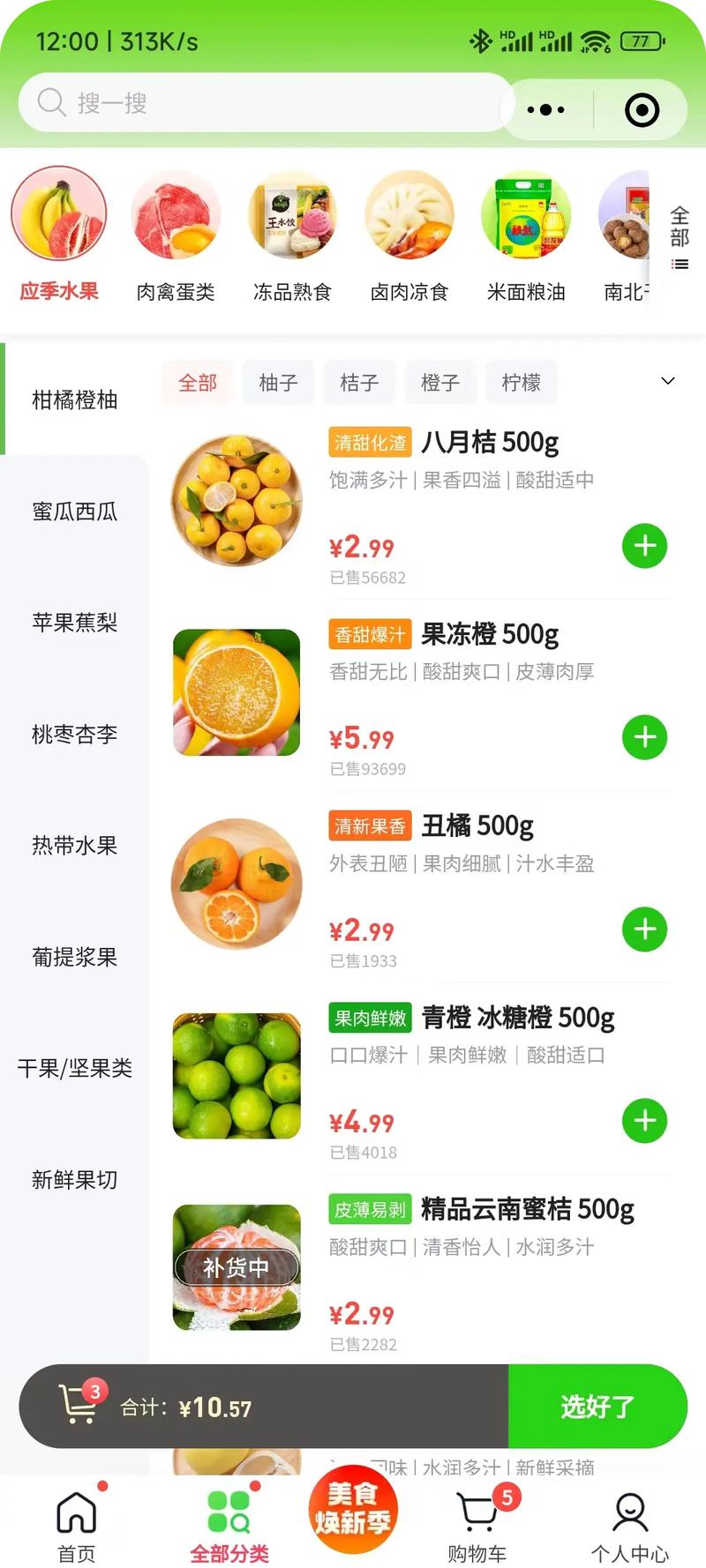Open the 购物车 cart icon in bottom navigation
The height and width of the screenshot is (1568, 706).
point(477,1510)
